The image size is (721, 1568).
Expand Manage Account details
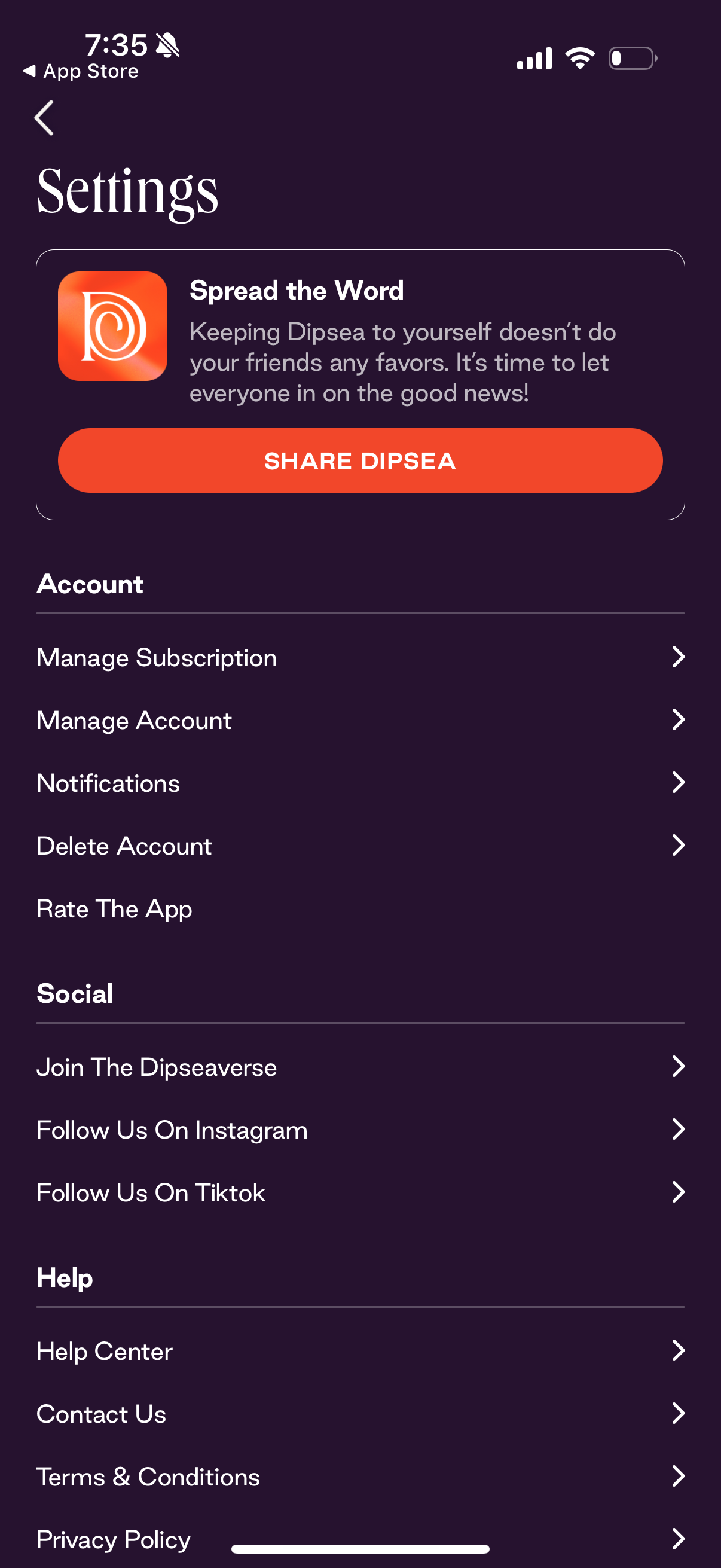click(679, 720)
